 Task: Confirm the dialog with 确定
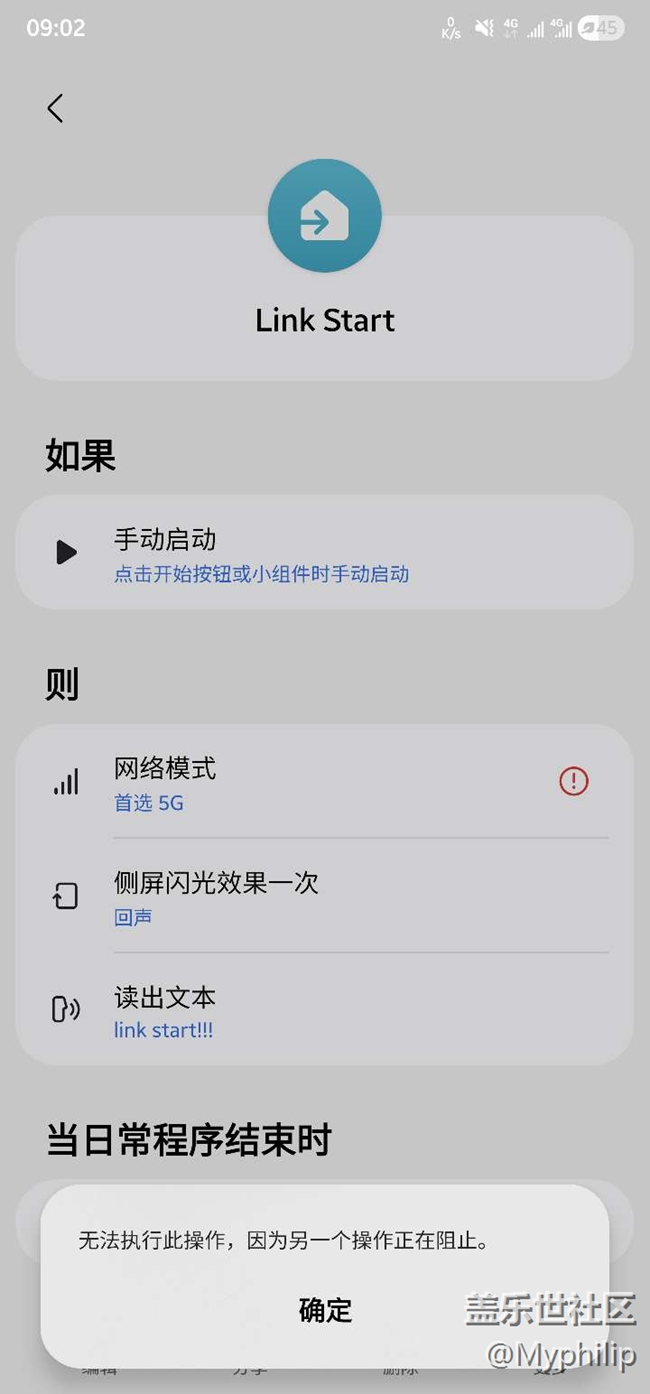click(325, 1310)
